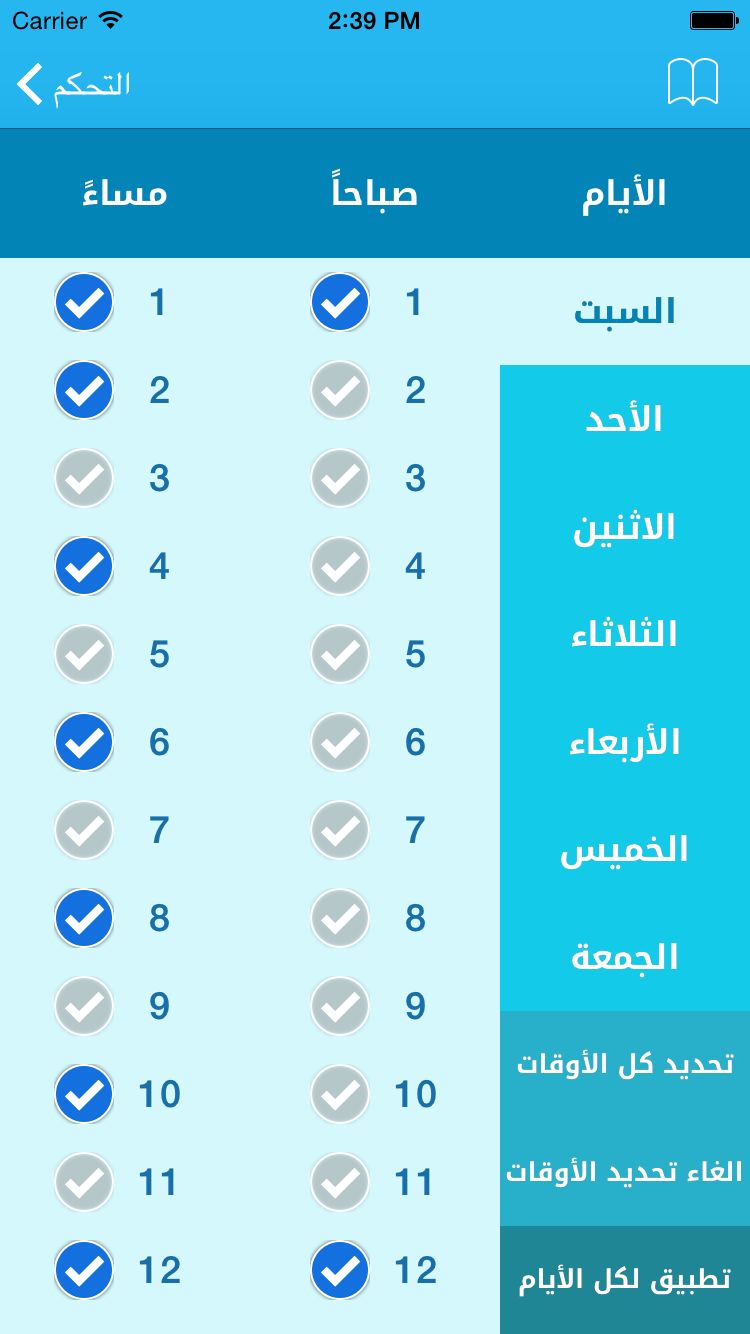Disable evening hour 8 checkmark
Image resolution: width=750 pixels, height=1334 pixels.
(x=84, y=918)
